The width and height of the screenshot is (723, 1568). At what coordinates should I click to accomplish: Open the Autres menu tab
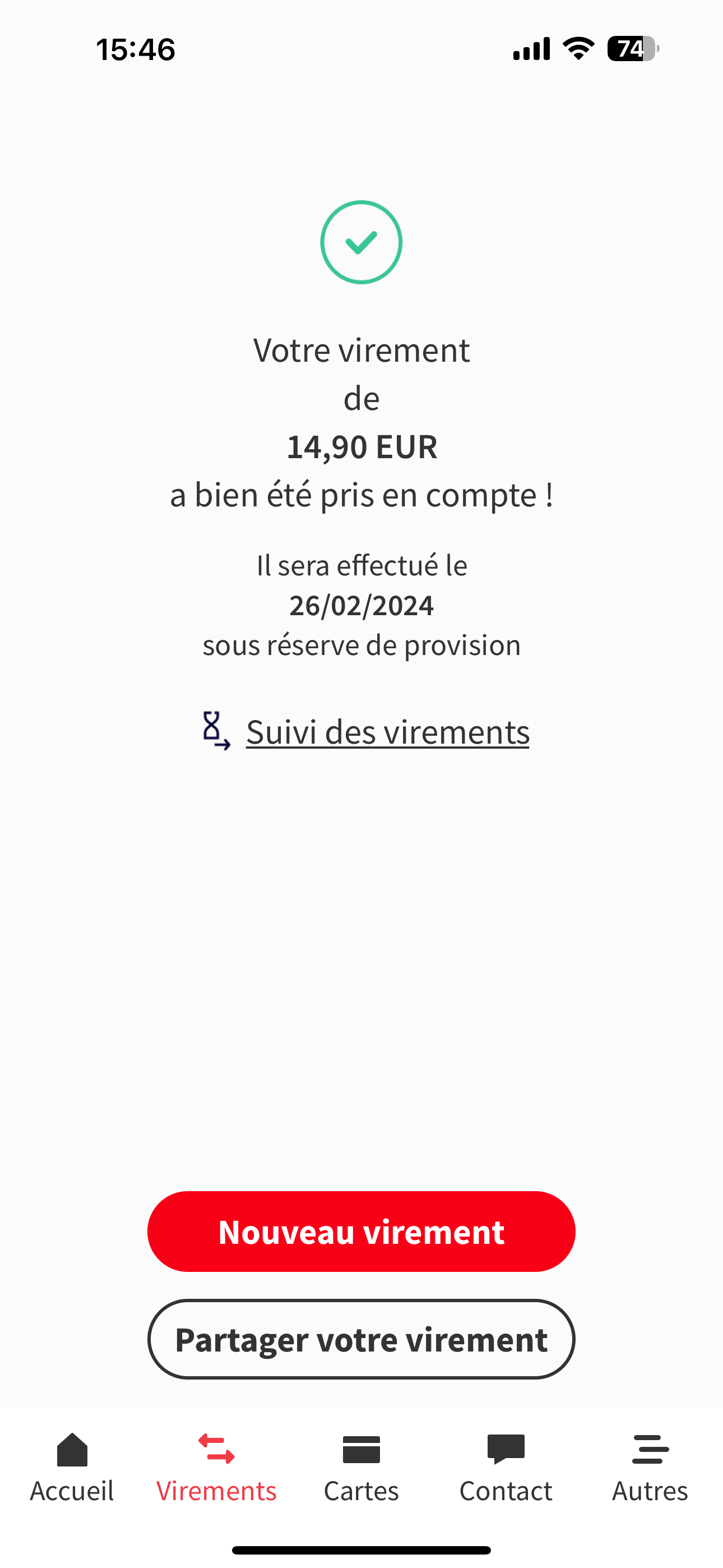tap(650, 1468)
